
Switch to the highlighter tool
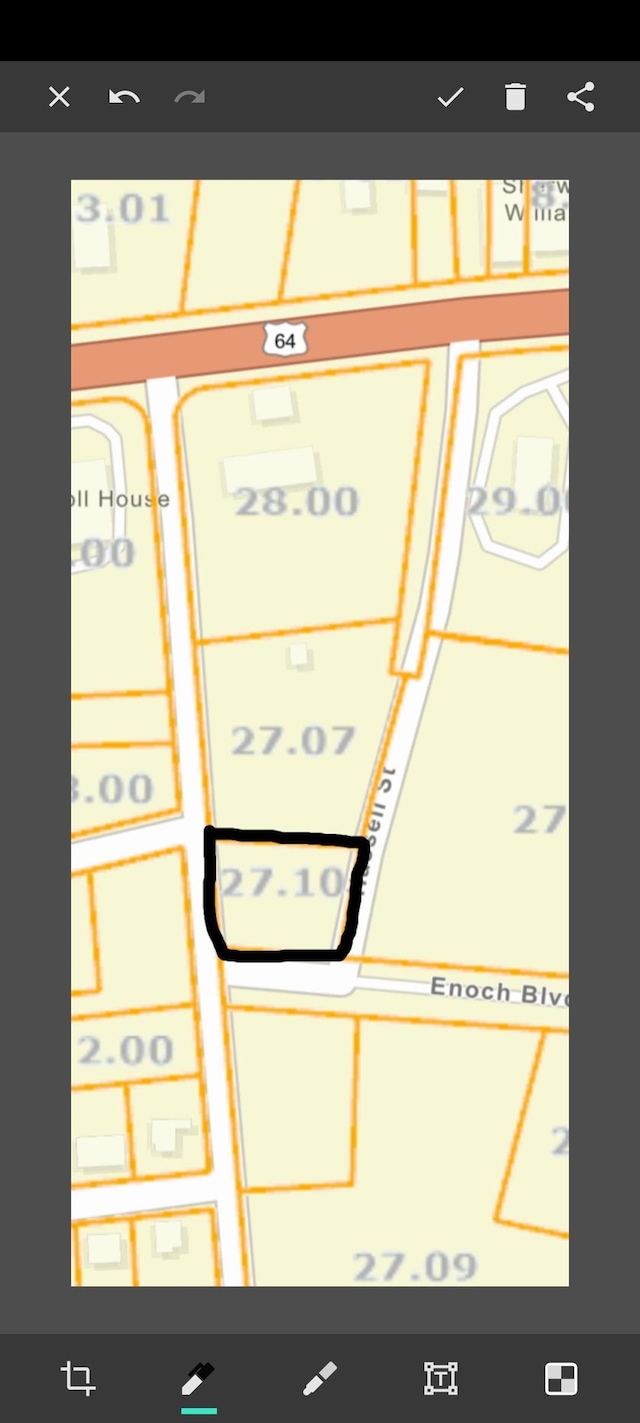pos(320,1378)
